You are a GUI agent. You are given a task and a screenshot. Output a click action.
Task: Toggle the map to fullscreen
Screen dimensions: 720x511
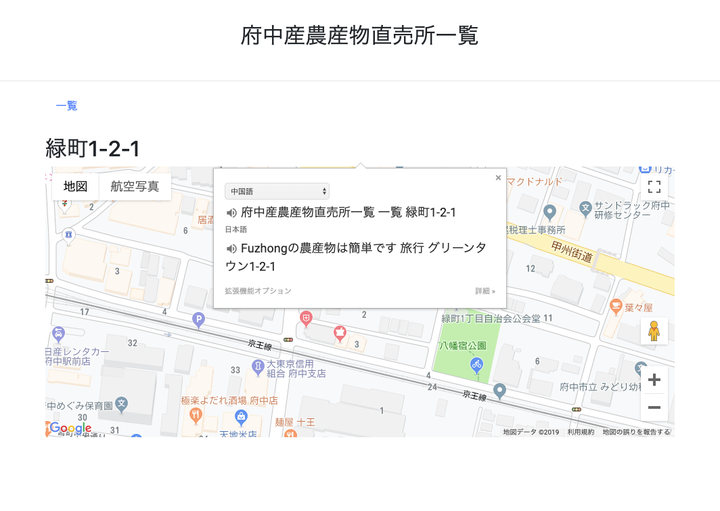(654, 187)
